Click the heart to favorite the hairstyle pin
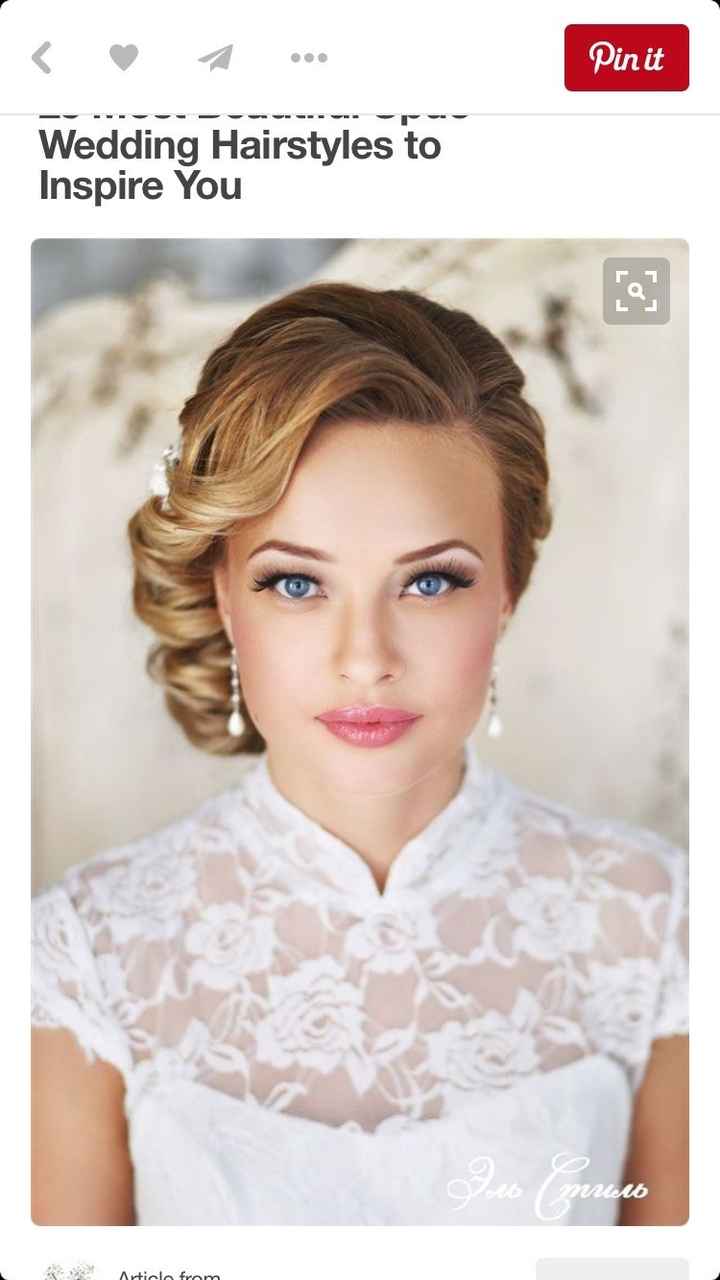This screenshot has width=720, height=1280. tap(123, 57)
